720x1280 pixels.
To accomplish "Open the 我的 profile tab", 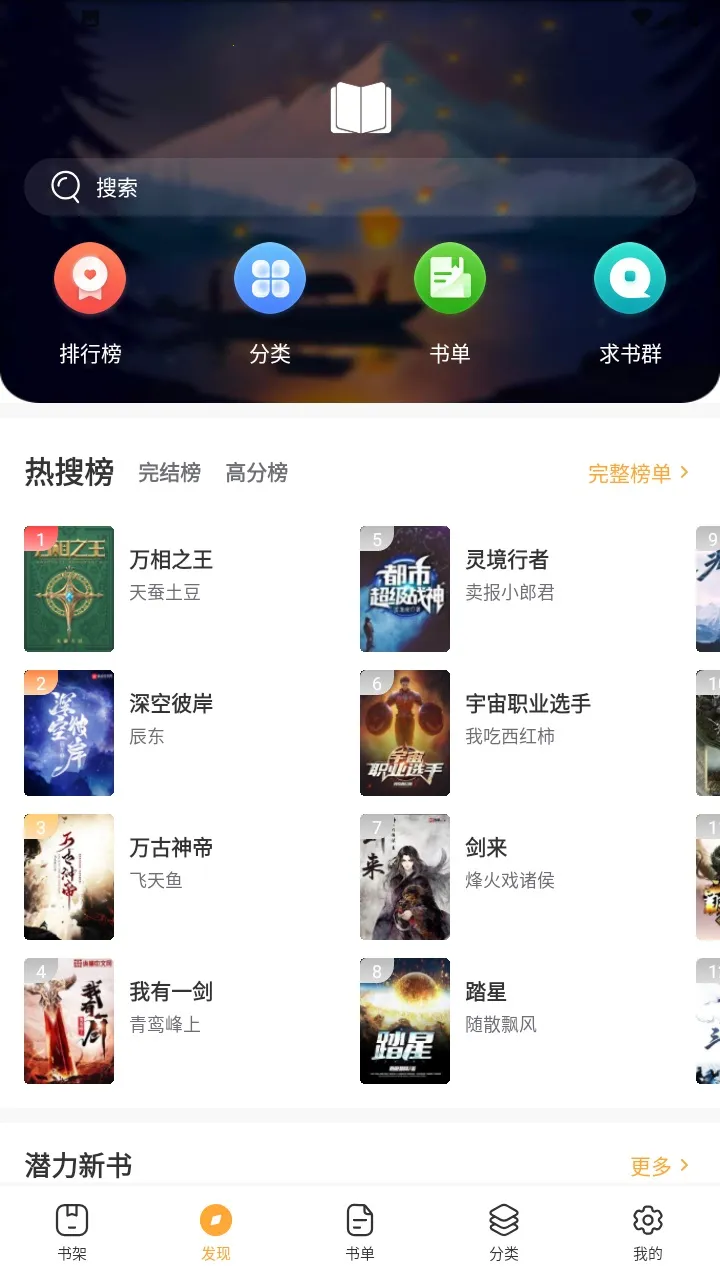I will coord(648,1232).
